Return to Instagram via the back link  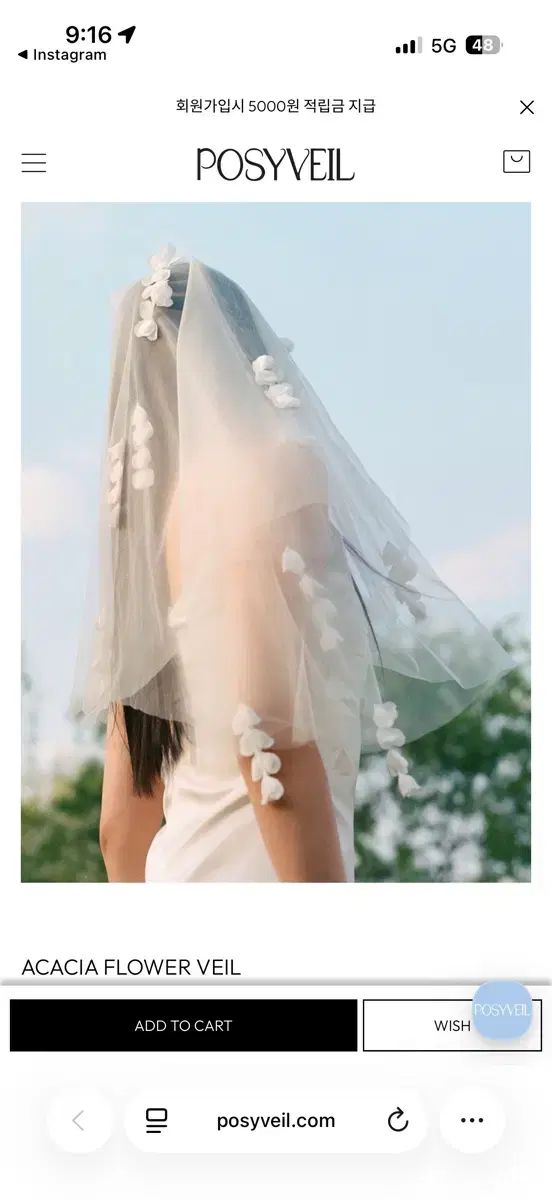tap(62, 55)
